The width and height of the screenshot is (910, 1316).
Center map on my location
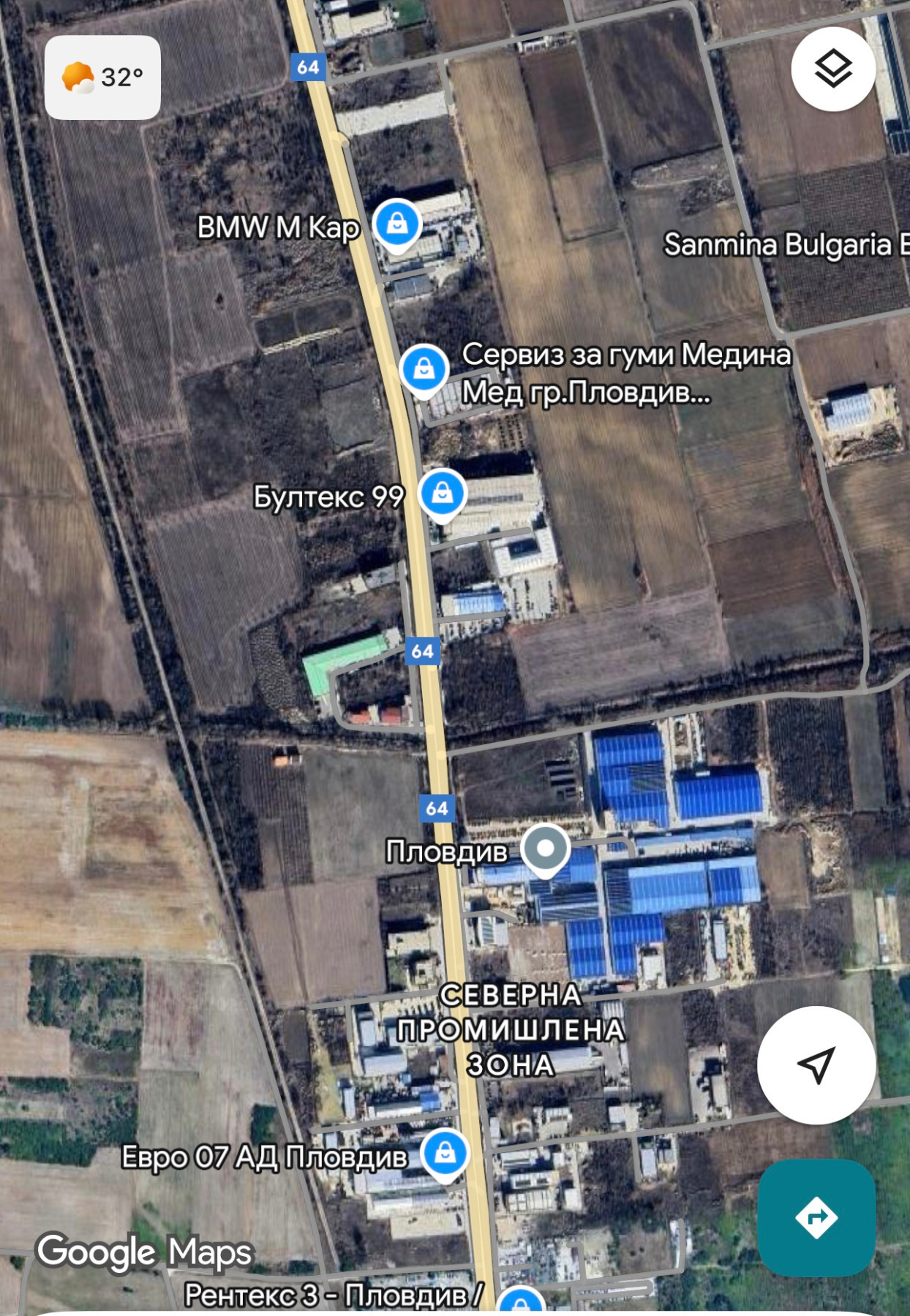coord(816,1064)
